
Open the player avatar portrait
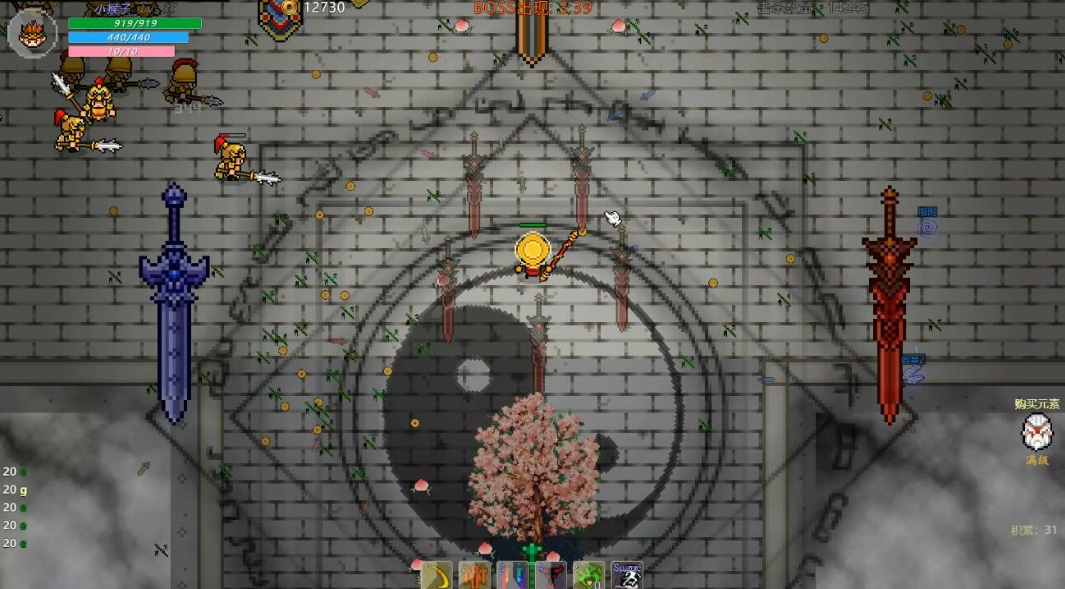pyautogui.click(x=32, y=32)
